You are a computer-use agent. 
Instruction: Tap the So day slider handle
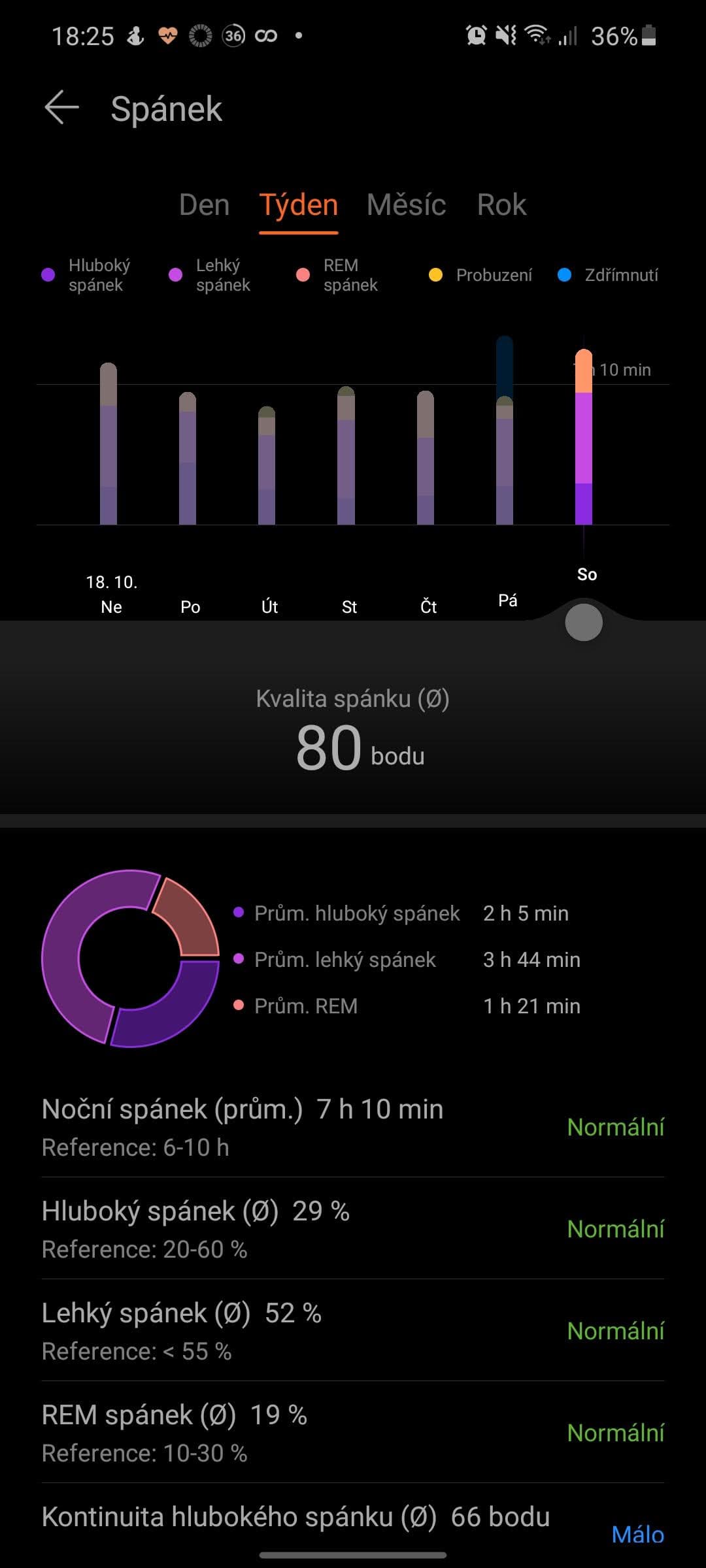coord(584,622)
